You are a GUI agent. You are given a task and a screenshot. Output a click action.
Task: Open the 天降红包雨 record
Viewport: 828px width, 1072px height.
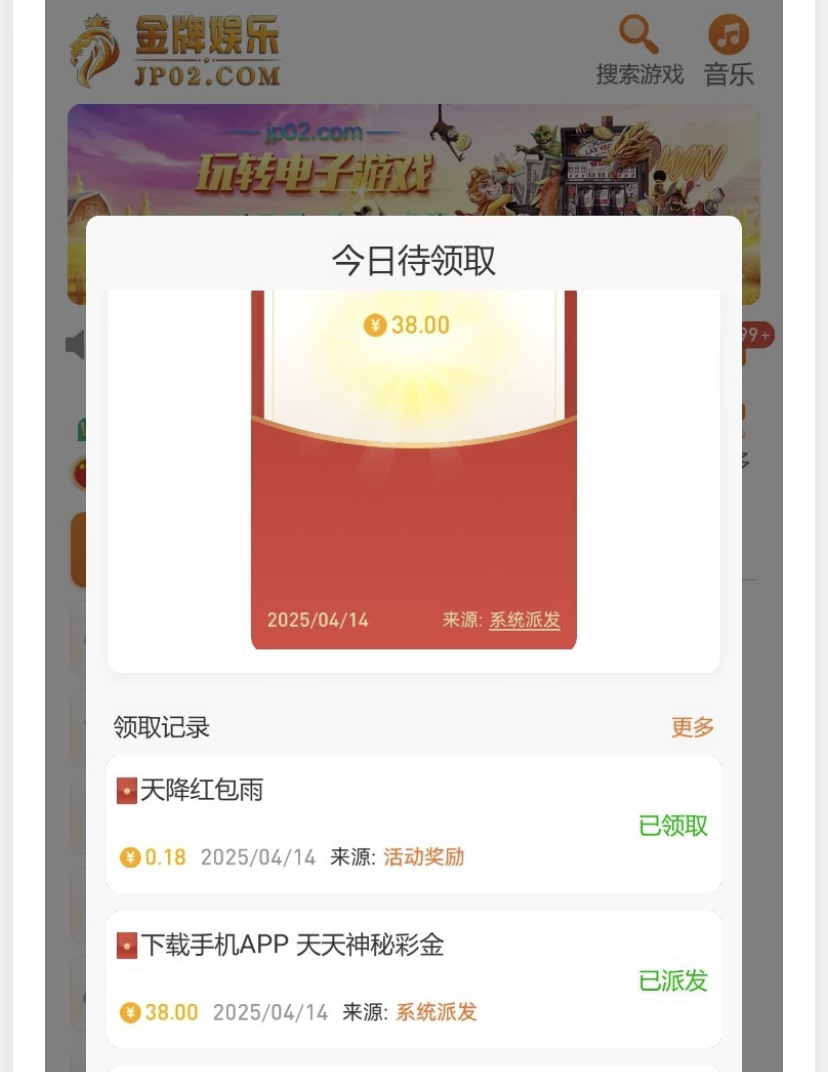tap(413, 824)
